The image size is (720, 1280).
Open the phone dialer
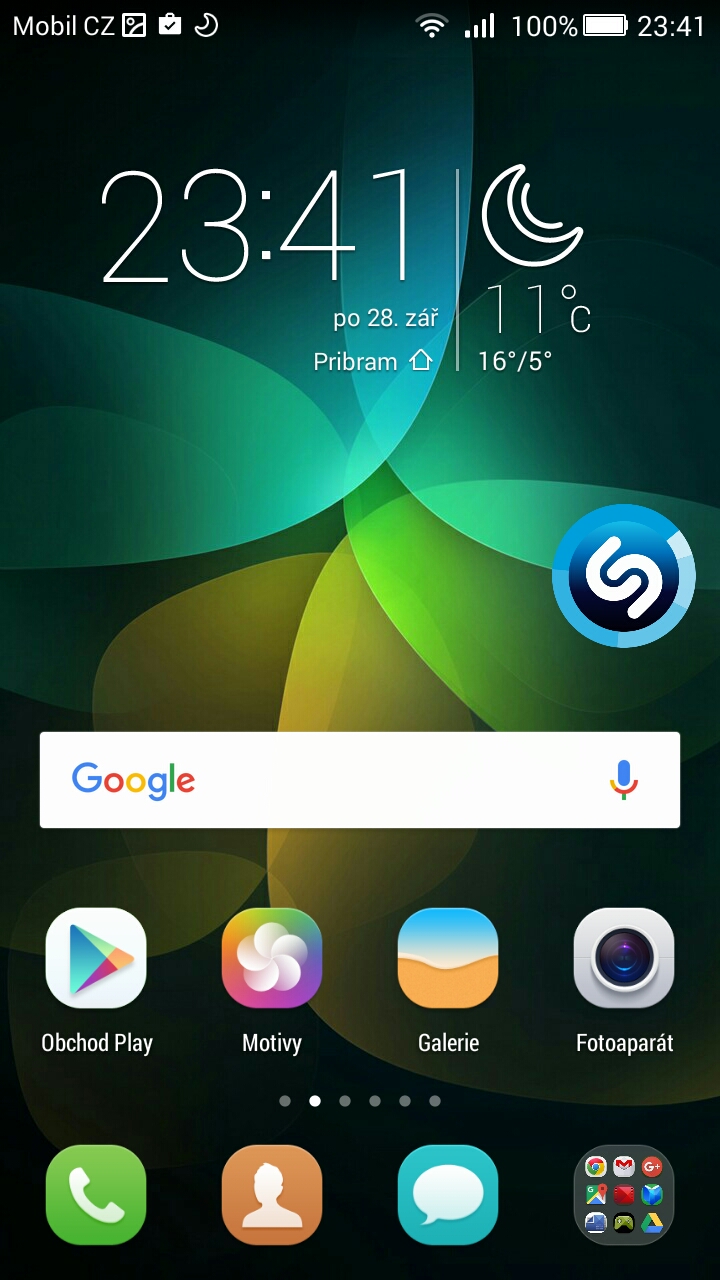(96, 1195)
